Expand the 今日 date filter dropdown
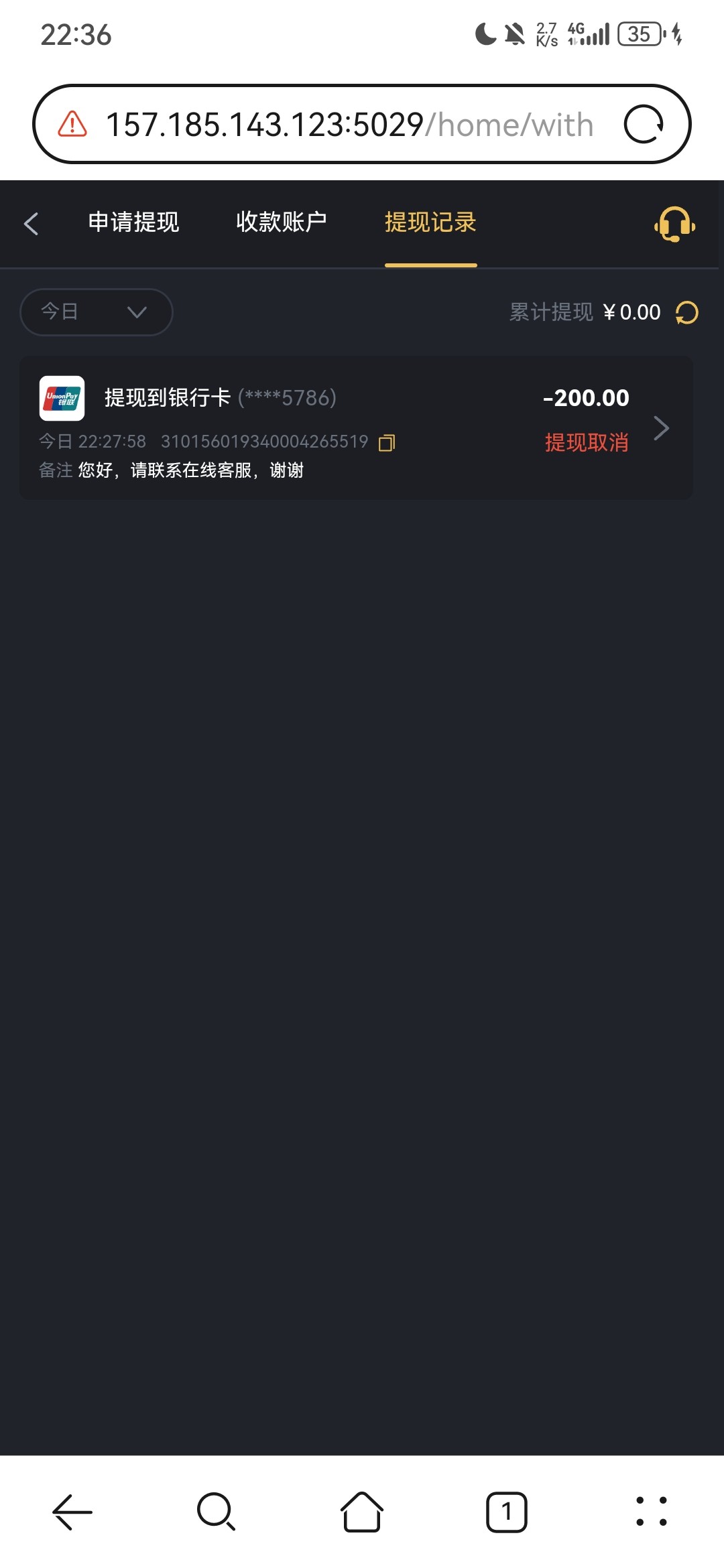This screenshot has width=724, height=1568. point(97,312)
